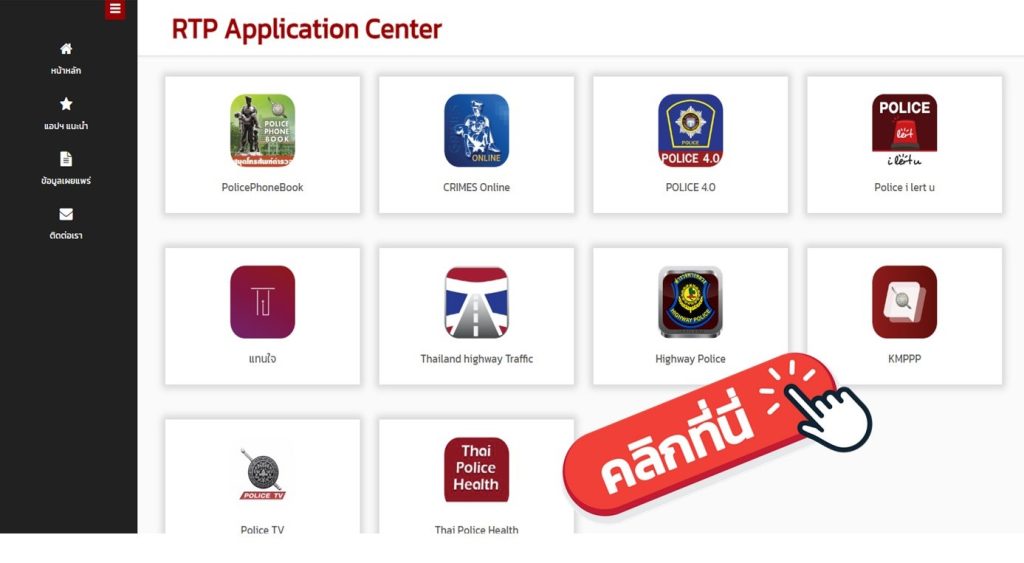The height and width of the screenshot is (563, 1024).
Task: Toggle the sidebar hamburger menu
Action: tap(115, 9)
